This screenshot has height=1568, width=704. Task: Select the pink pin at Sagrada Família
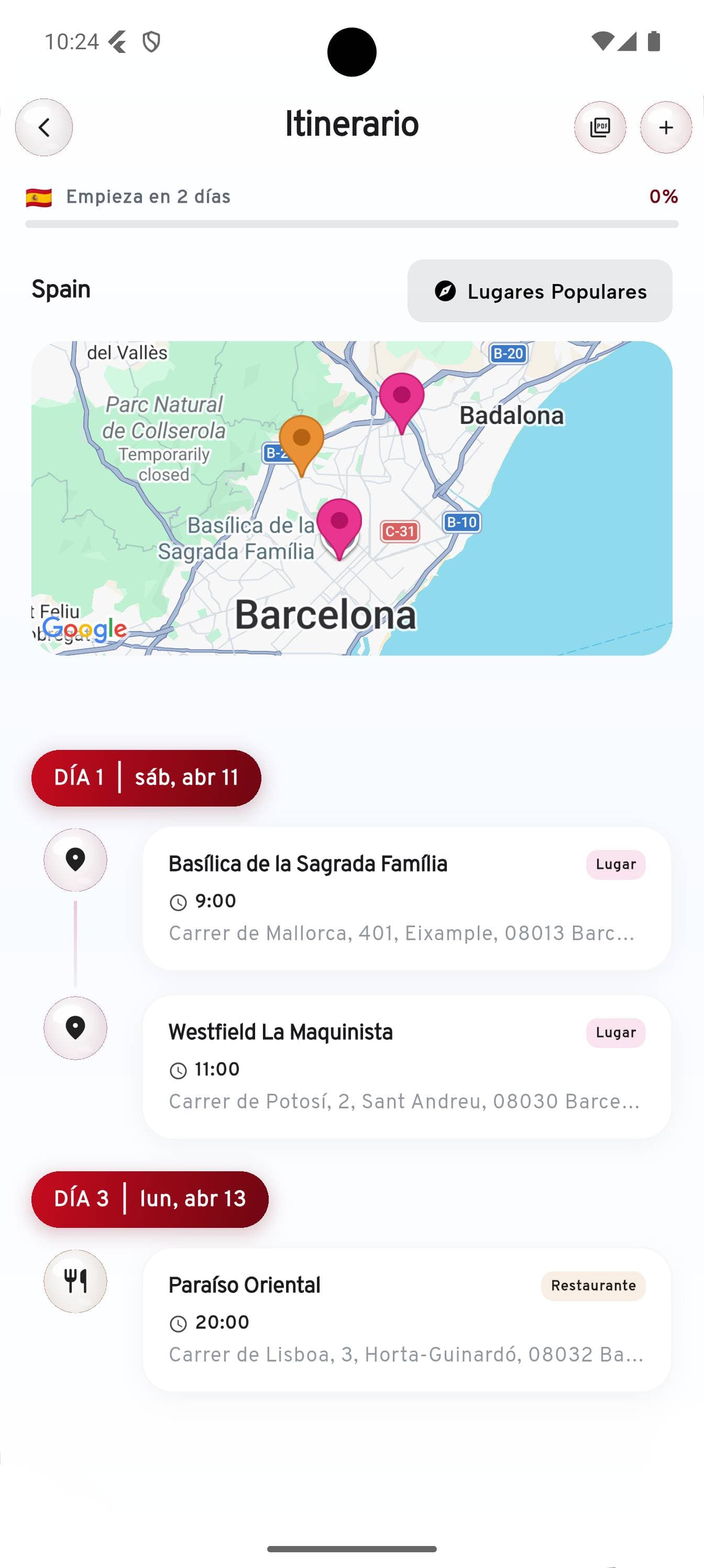coord(339,523)
